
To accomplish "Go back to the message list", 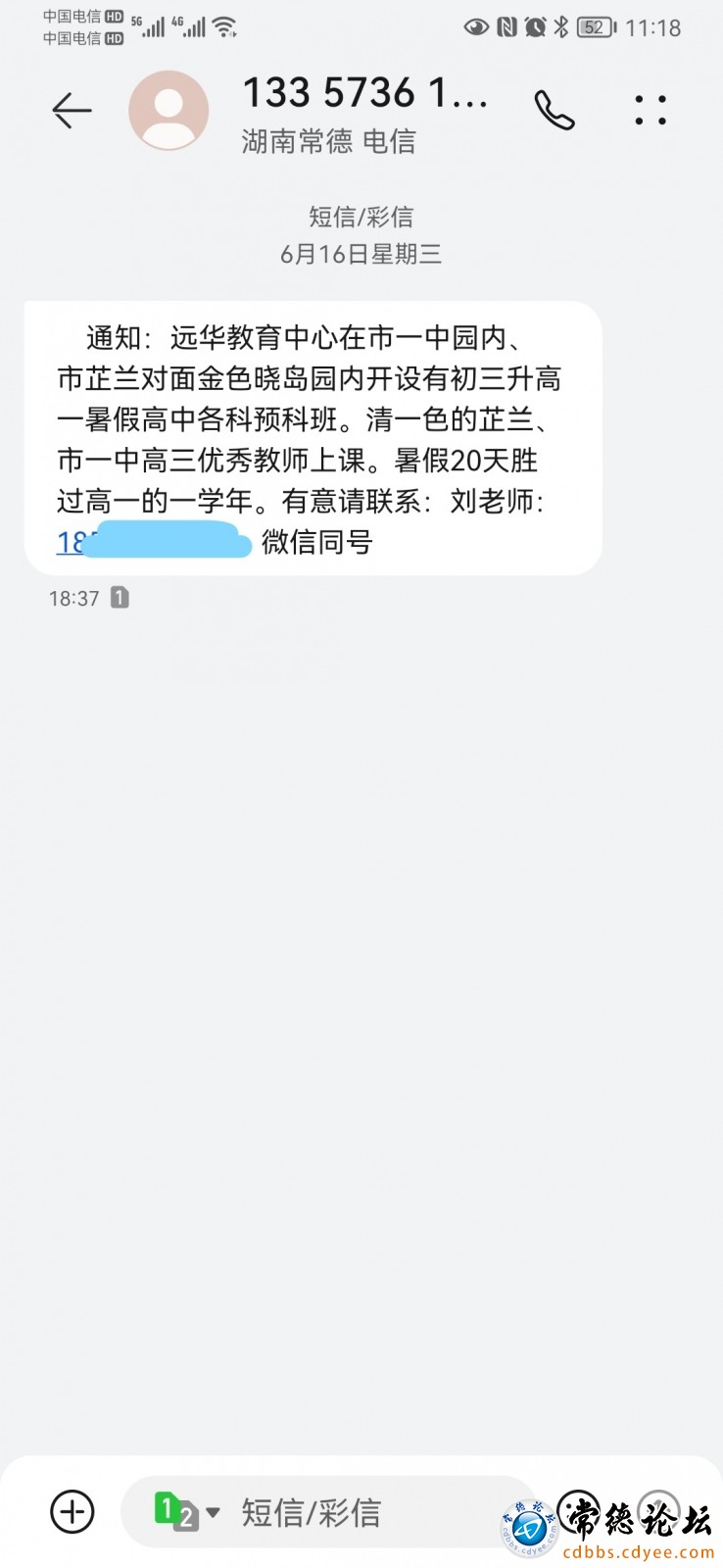I will tap(72, 111).
